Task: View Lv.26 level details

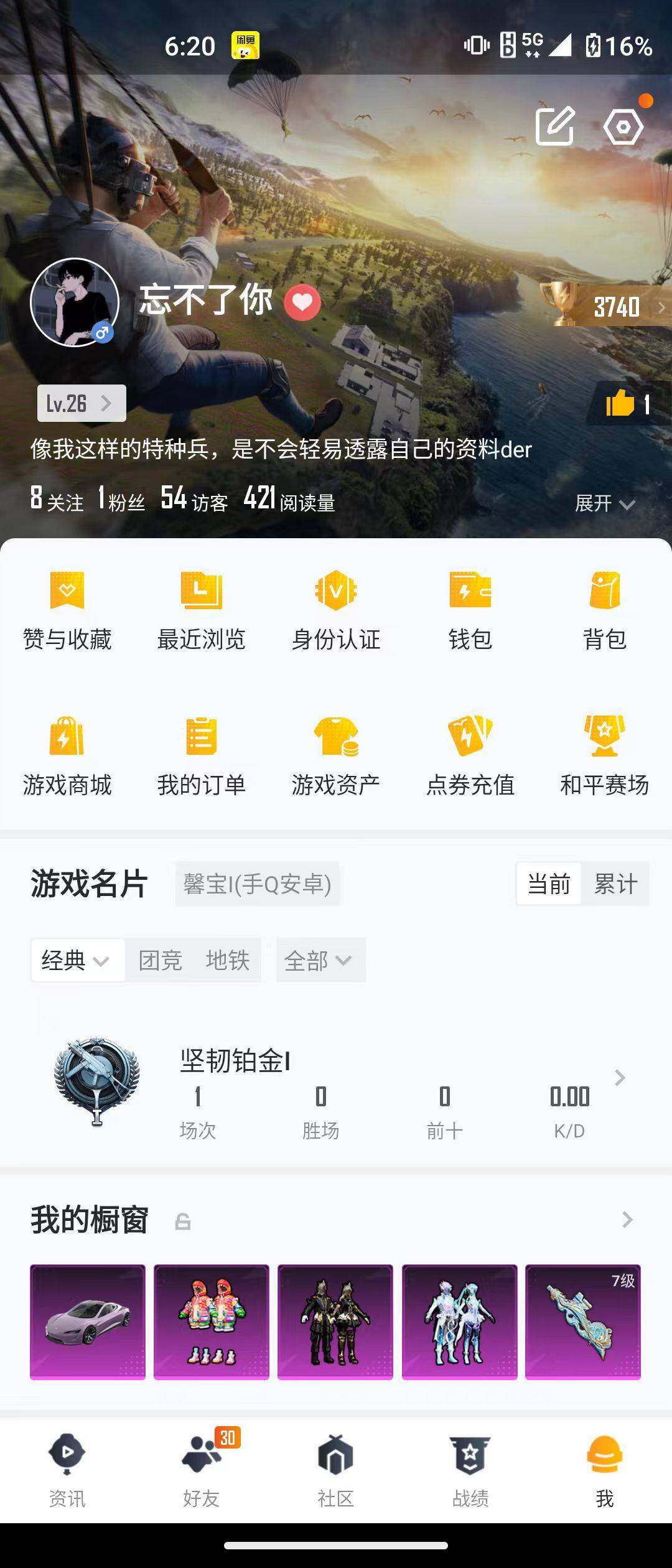Action: click(81, 403)
